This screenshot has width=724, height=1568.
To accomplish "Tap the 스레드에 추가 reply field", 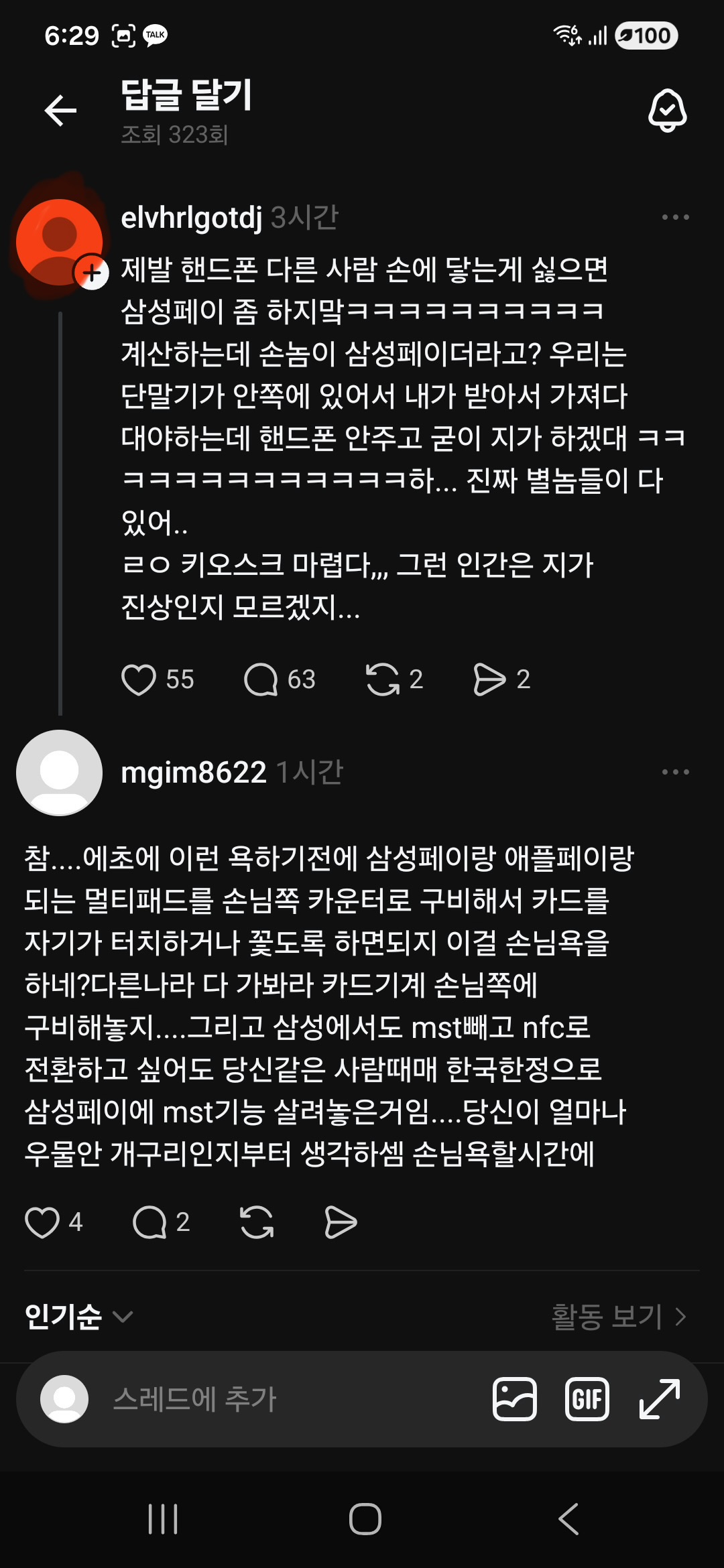I will (268, 1399).
